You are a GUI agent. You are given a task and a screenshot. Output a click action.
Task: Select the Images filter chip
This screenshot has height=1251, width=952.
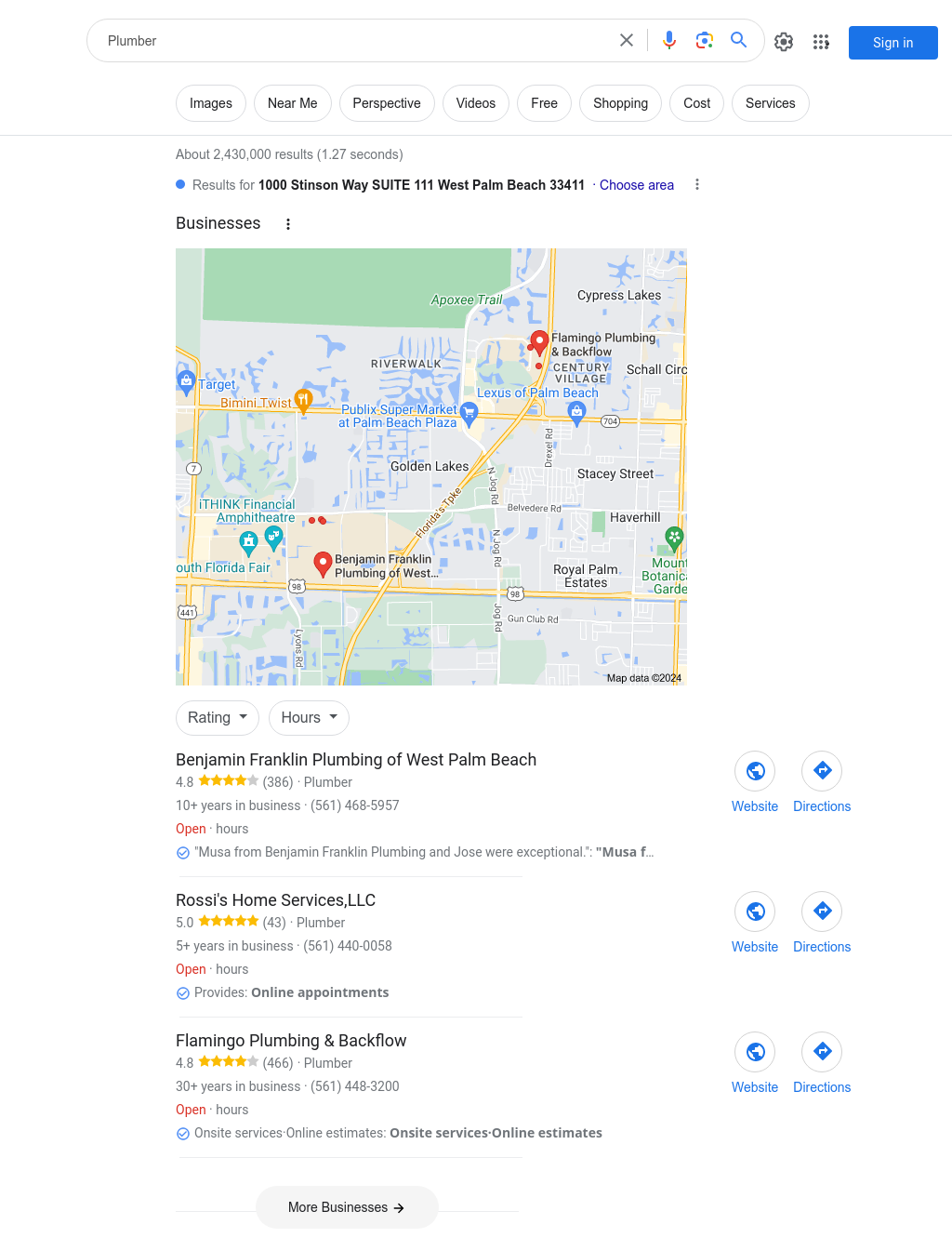pyautogui.click(x=211, y=103)
